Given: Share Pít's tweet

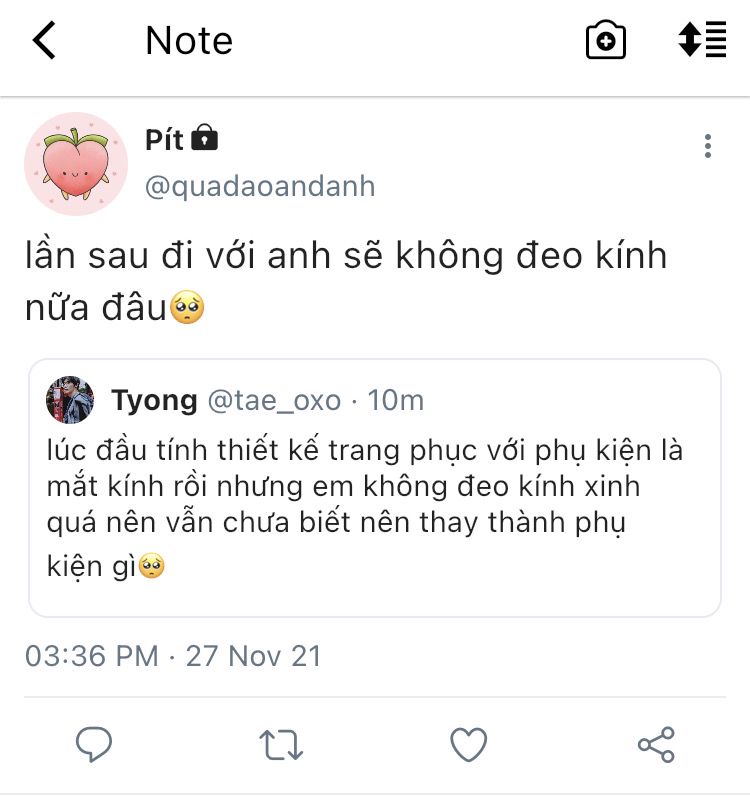Looking at the screenshot, I should tap(656, 745).
